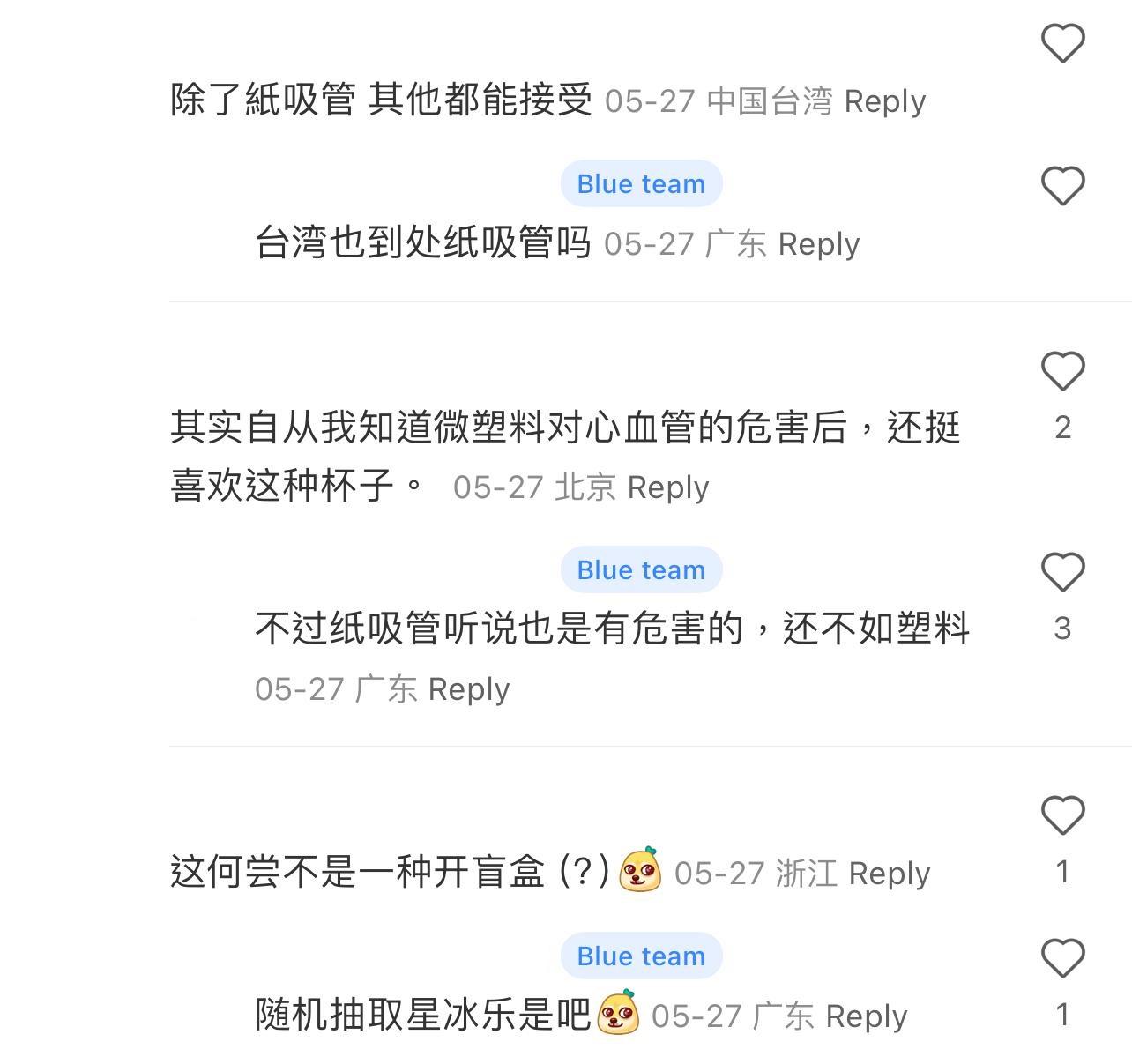Viewport: 1132px width, 1064px height.
Task: Like the reply 随机抽取星冰乐是吧
Action: pyautogui.click(x=1062, y=958)
